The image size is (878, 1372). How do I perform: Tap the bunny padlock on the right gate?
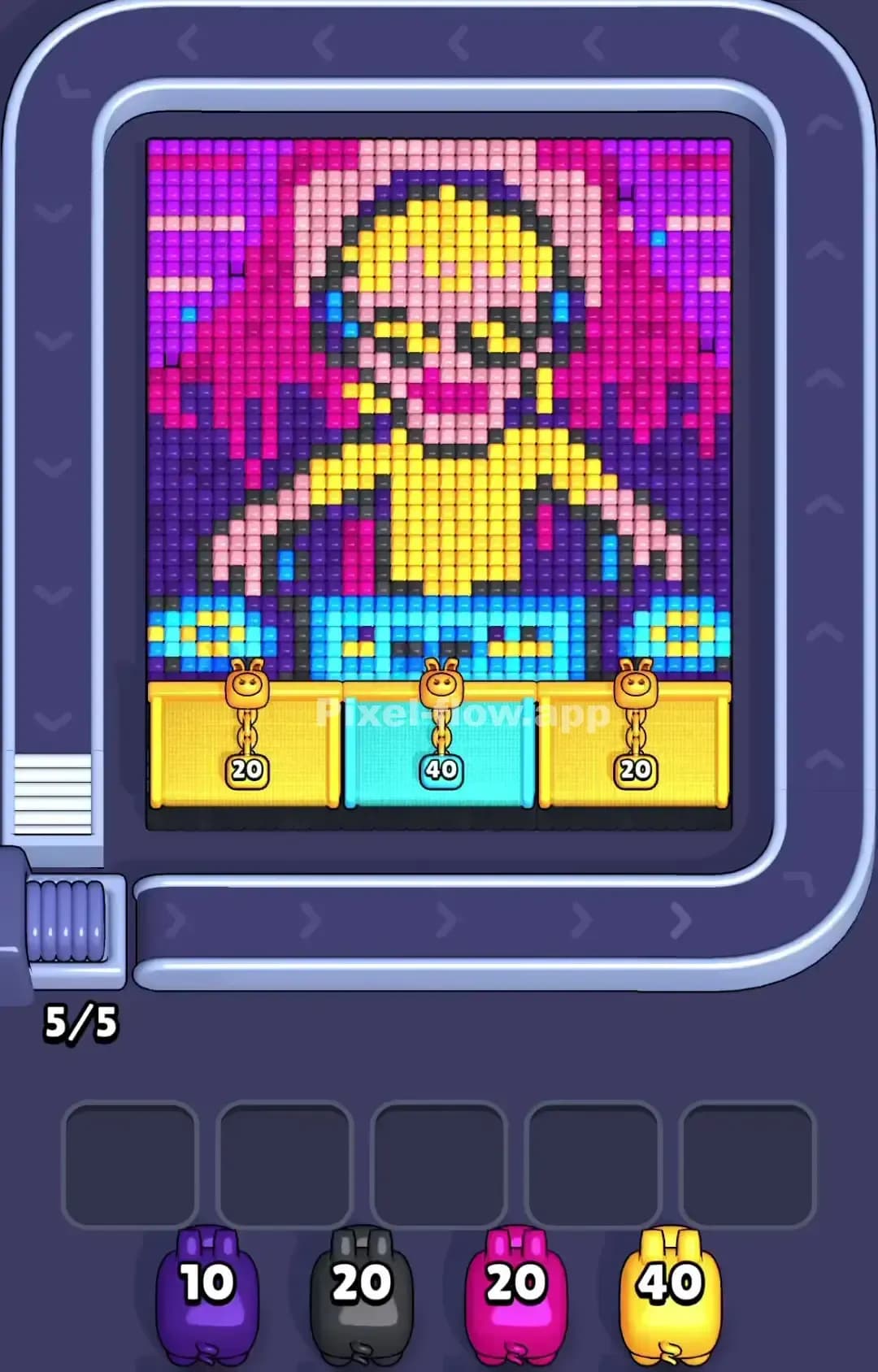[636, 689]
